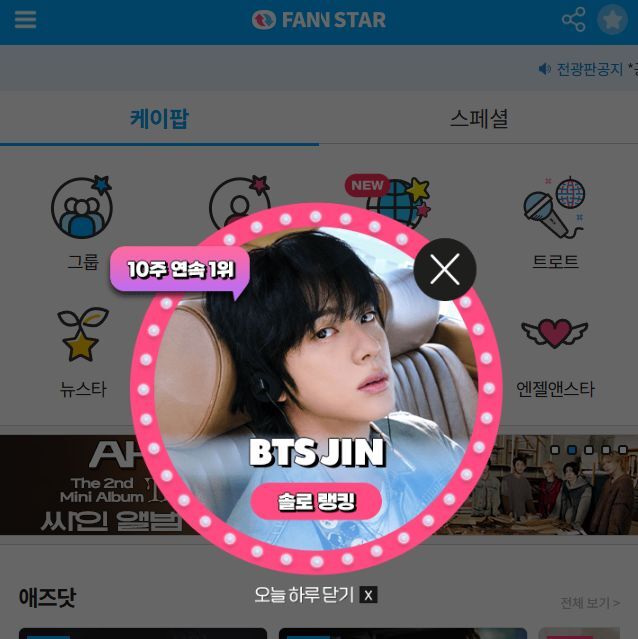Open the 전광판공지 announcement ticker
The width and height of the screenshot is (638, 639).
click(588, 69)
